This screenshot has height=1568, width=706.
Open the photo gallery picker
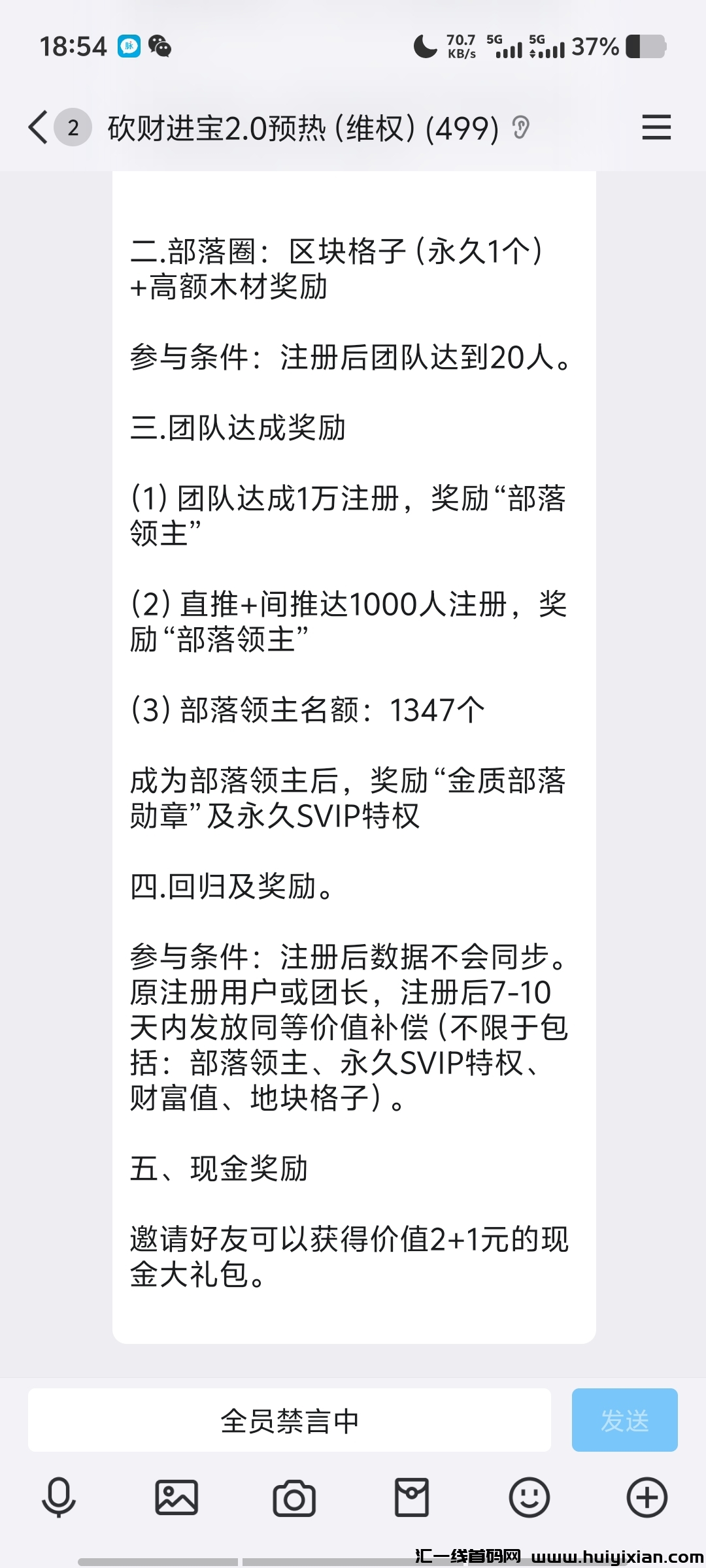point(176,1497)
